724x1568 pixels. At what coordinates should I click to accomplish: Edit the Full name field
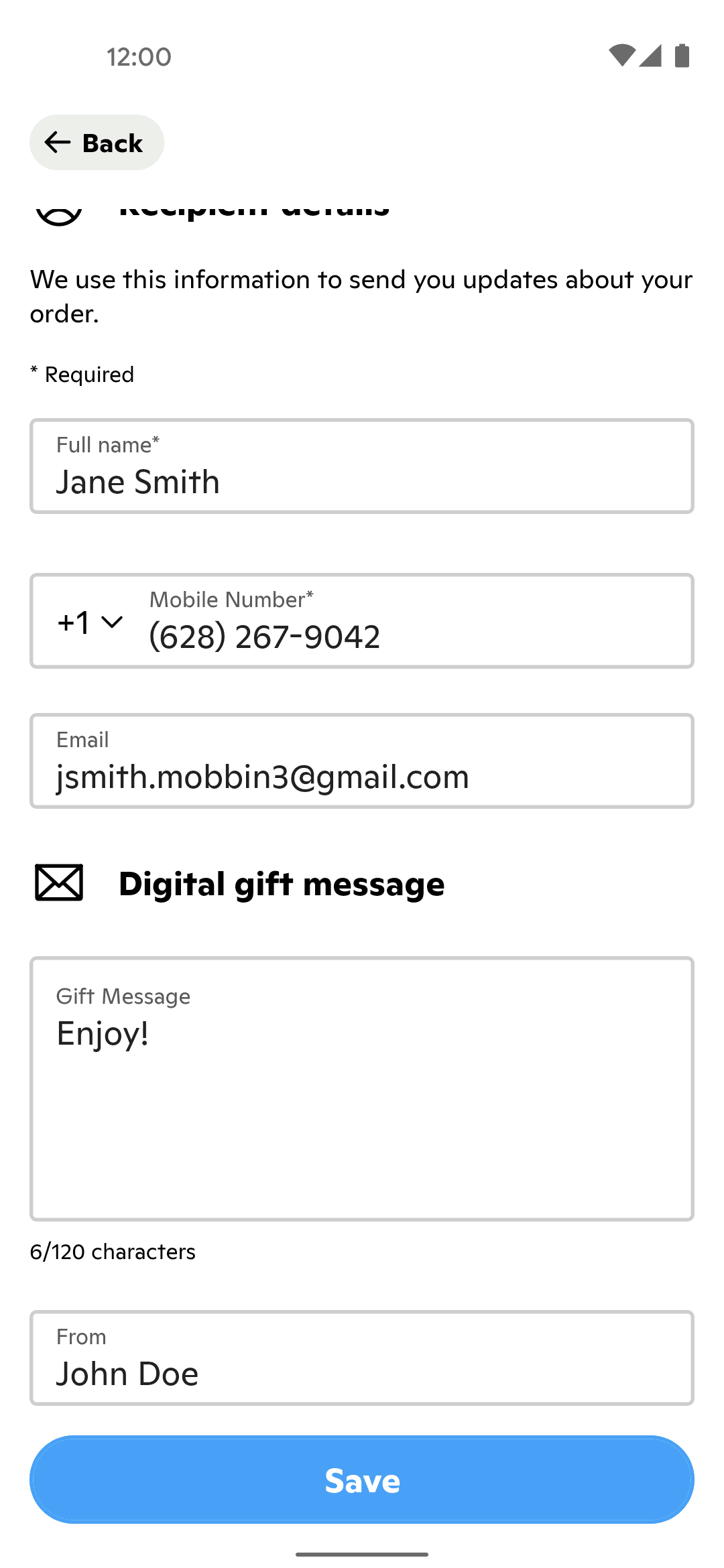(362, 467)
